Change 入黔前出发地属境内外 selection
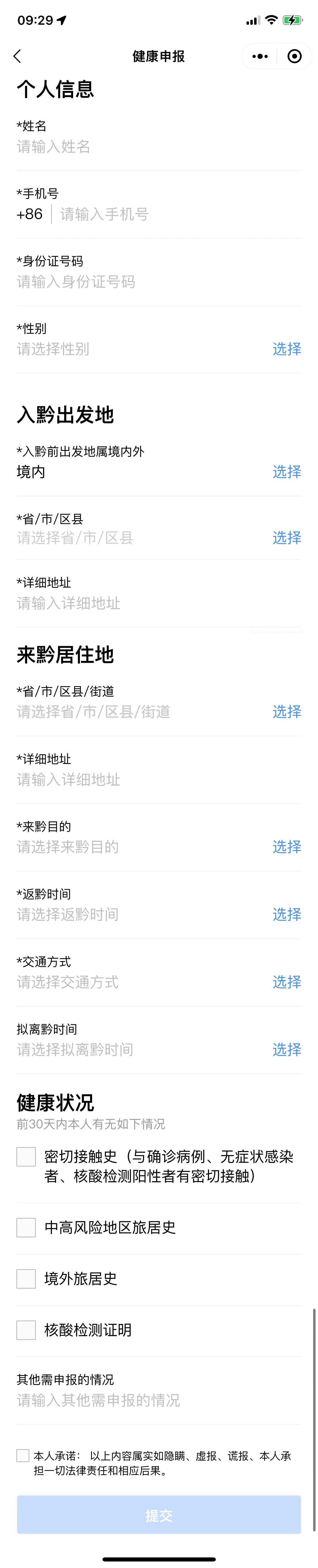 tap(286, 472)
